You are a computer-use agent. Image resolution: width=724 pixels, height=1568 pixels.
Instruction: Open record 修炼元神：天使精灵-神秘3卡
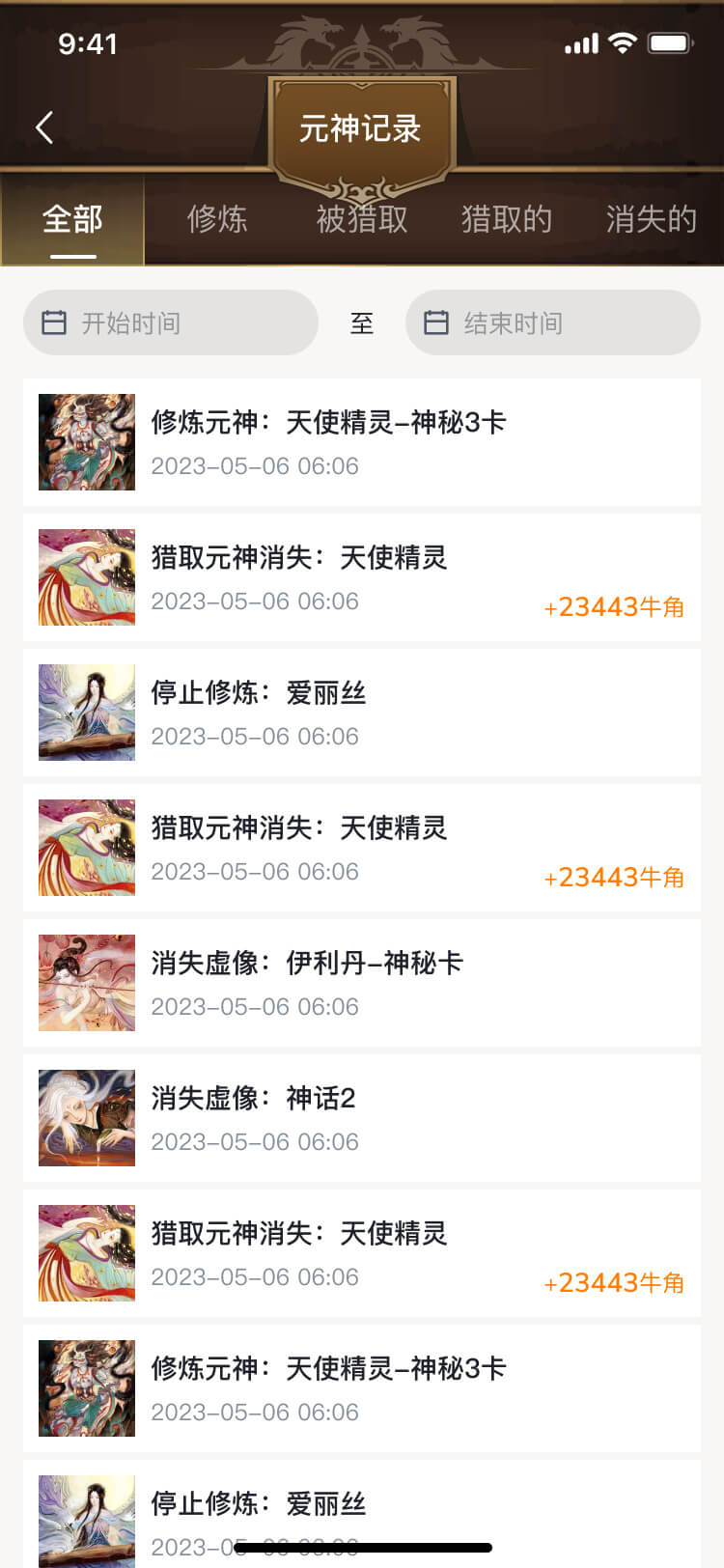coord(362,442)
